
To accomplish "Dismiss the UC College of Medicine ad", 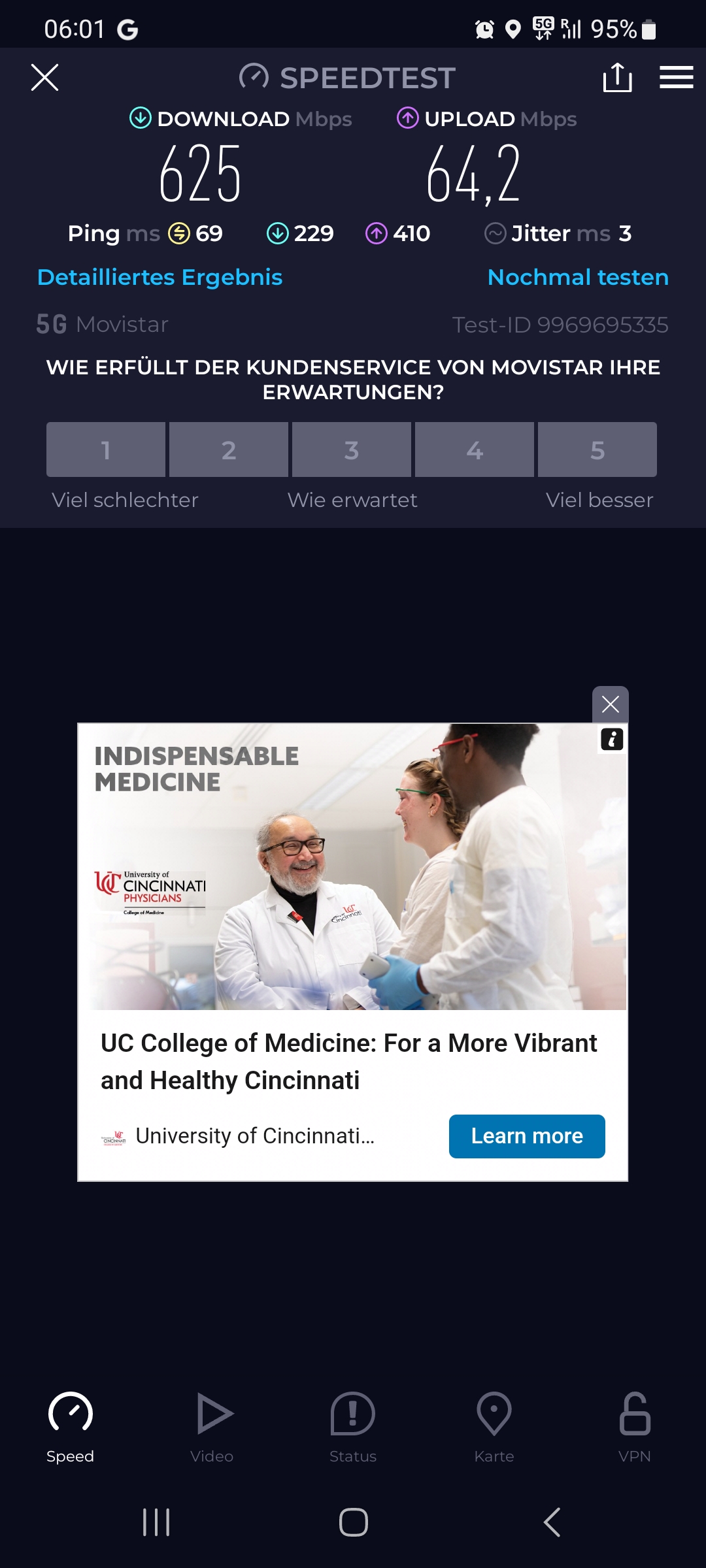I will pos(610,704).
